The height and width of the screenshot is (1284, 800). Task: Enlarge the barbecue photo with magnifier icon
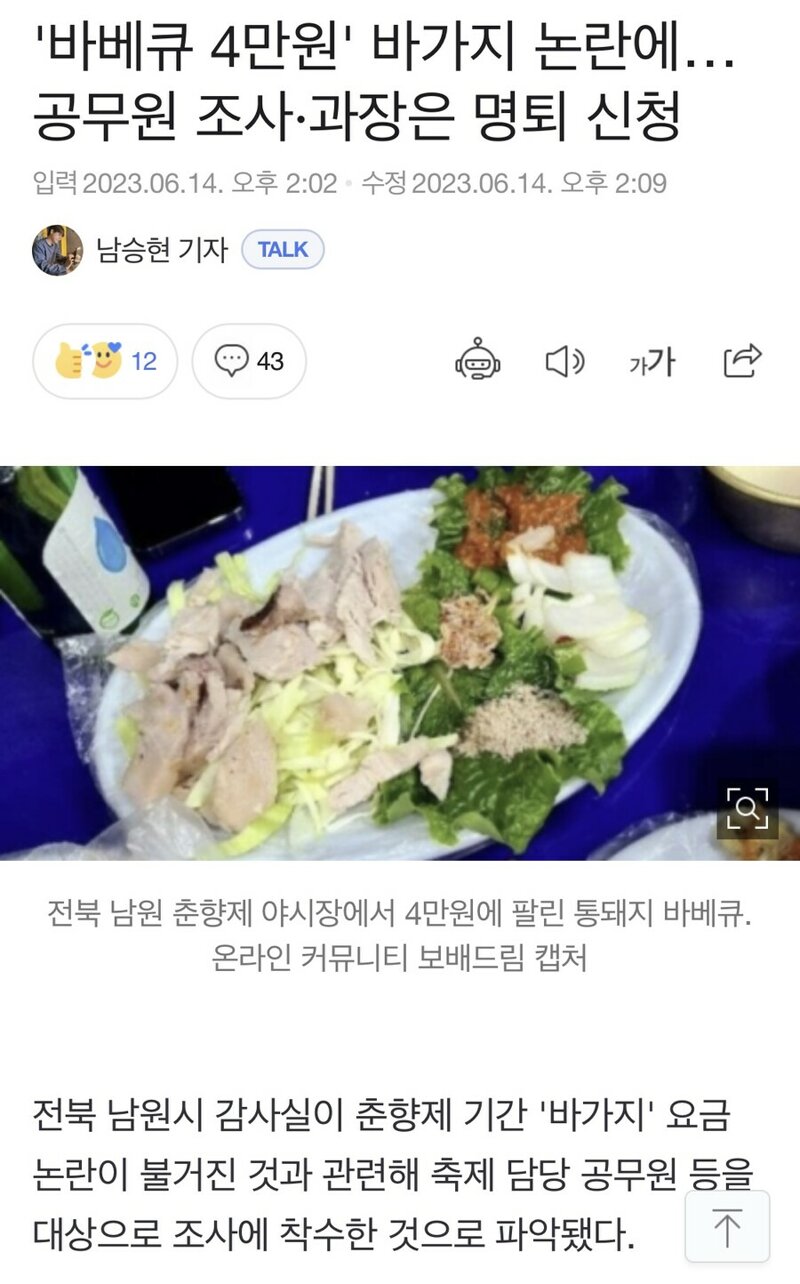tap(747, 808)
